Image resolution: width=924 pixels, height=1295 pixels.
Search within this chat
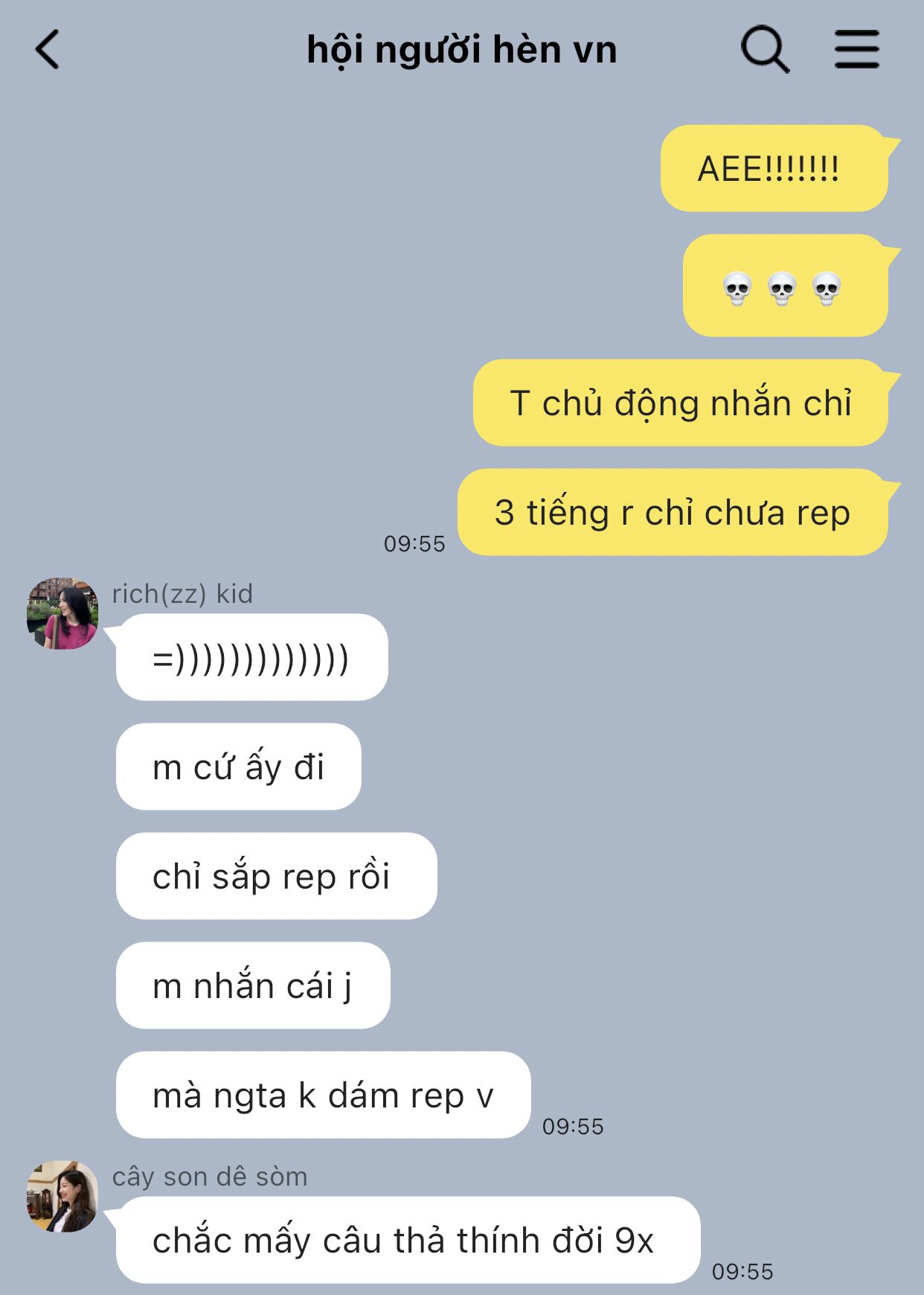(765, 50)
